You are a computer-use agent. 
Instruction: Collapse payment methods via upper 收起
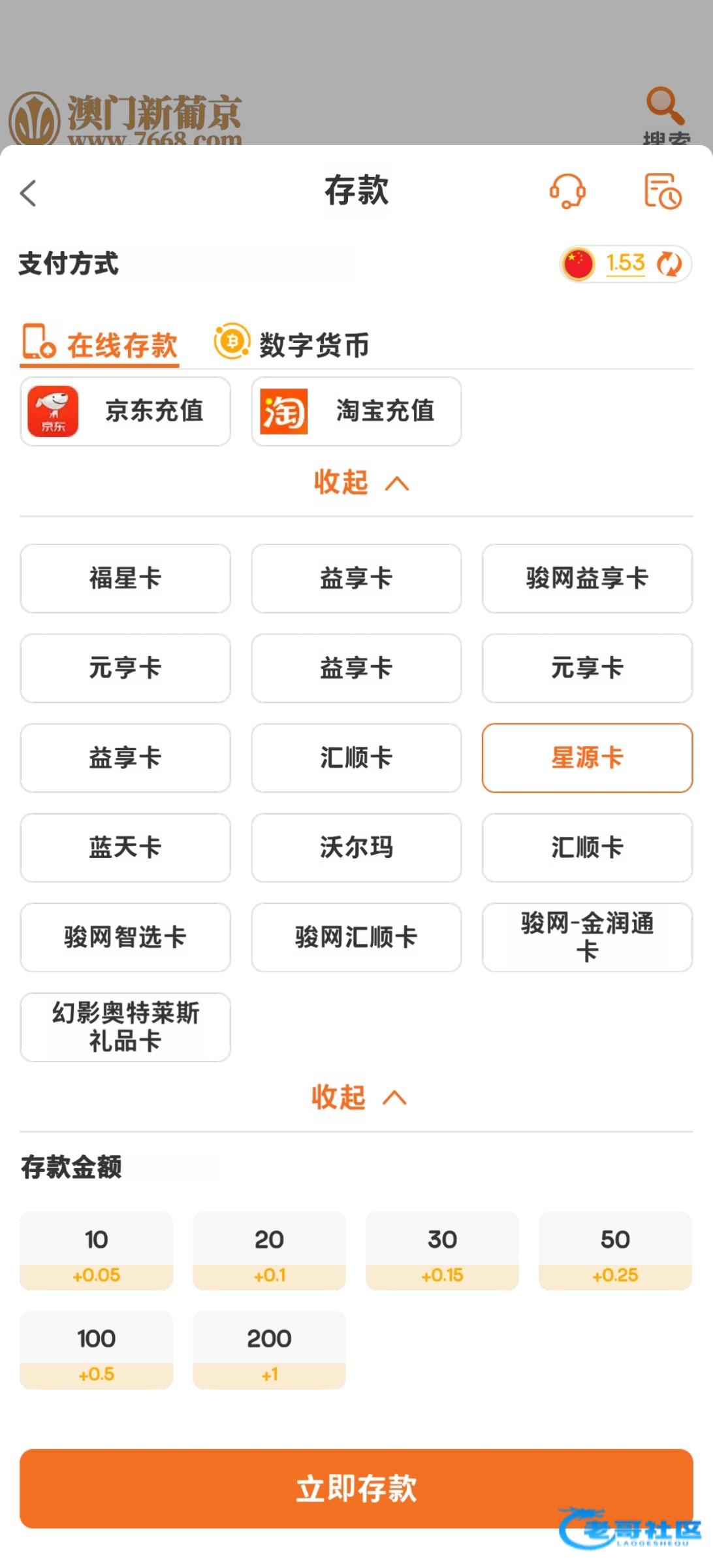(x=360, y=483)
